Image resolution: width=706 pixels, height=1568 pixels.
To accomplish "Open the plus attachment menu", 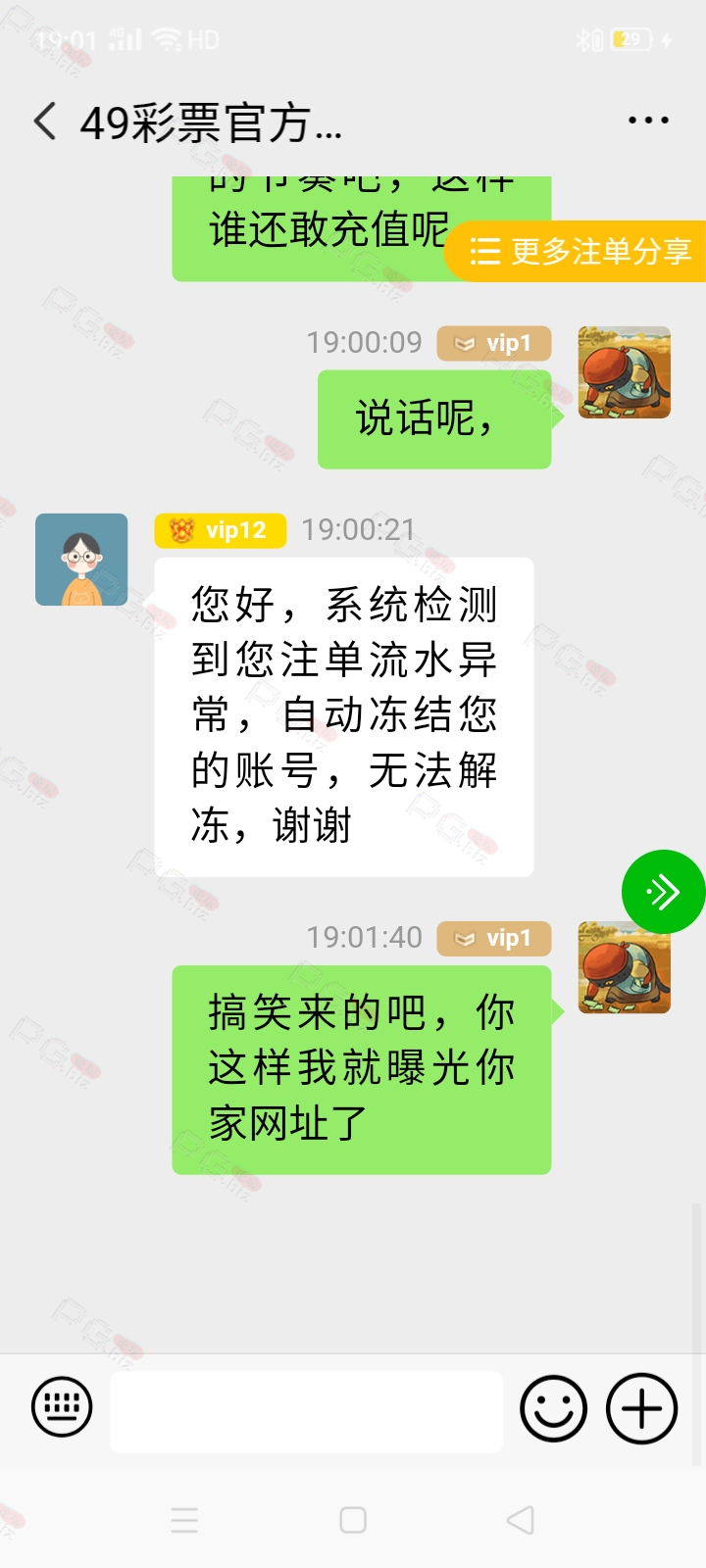I will coord(642,1409).
